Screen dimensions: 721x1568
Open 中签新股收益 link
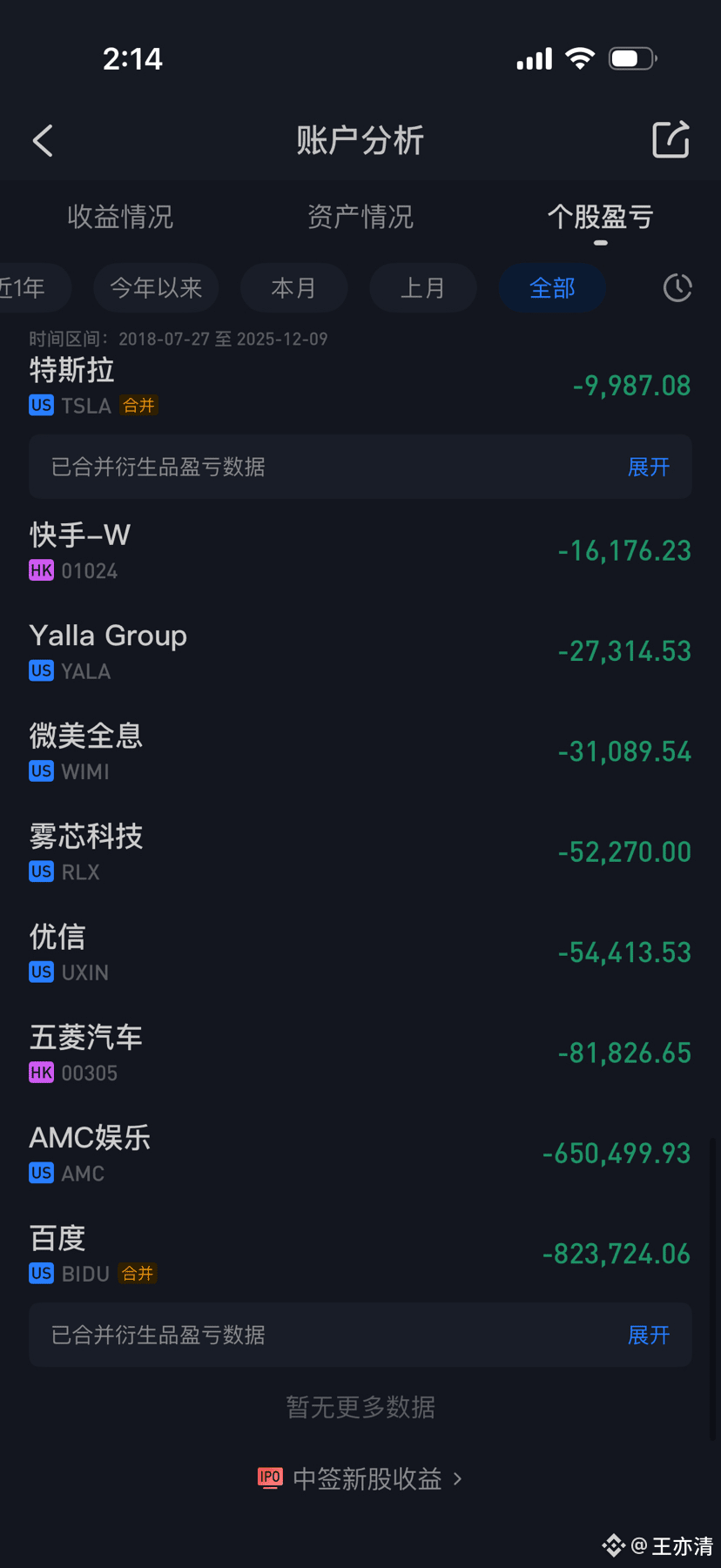click(x=360, y=1478)
